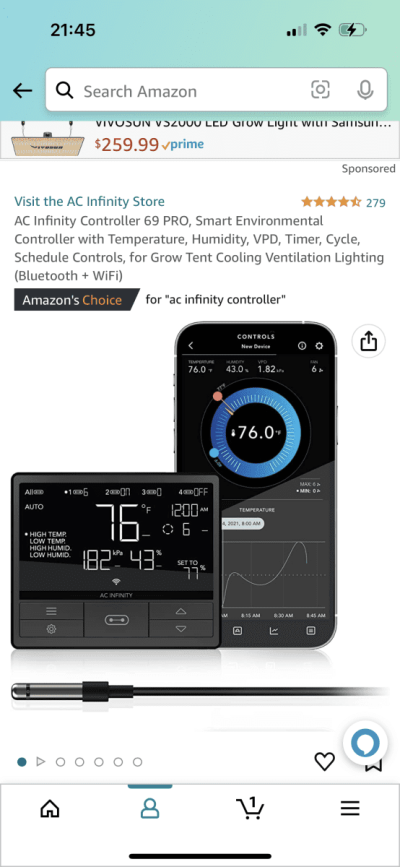This screenshot has width=400, height=867.
Task: Open the hamburger menu tab
Action: (x=350, y=809)
